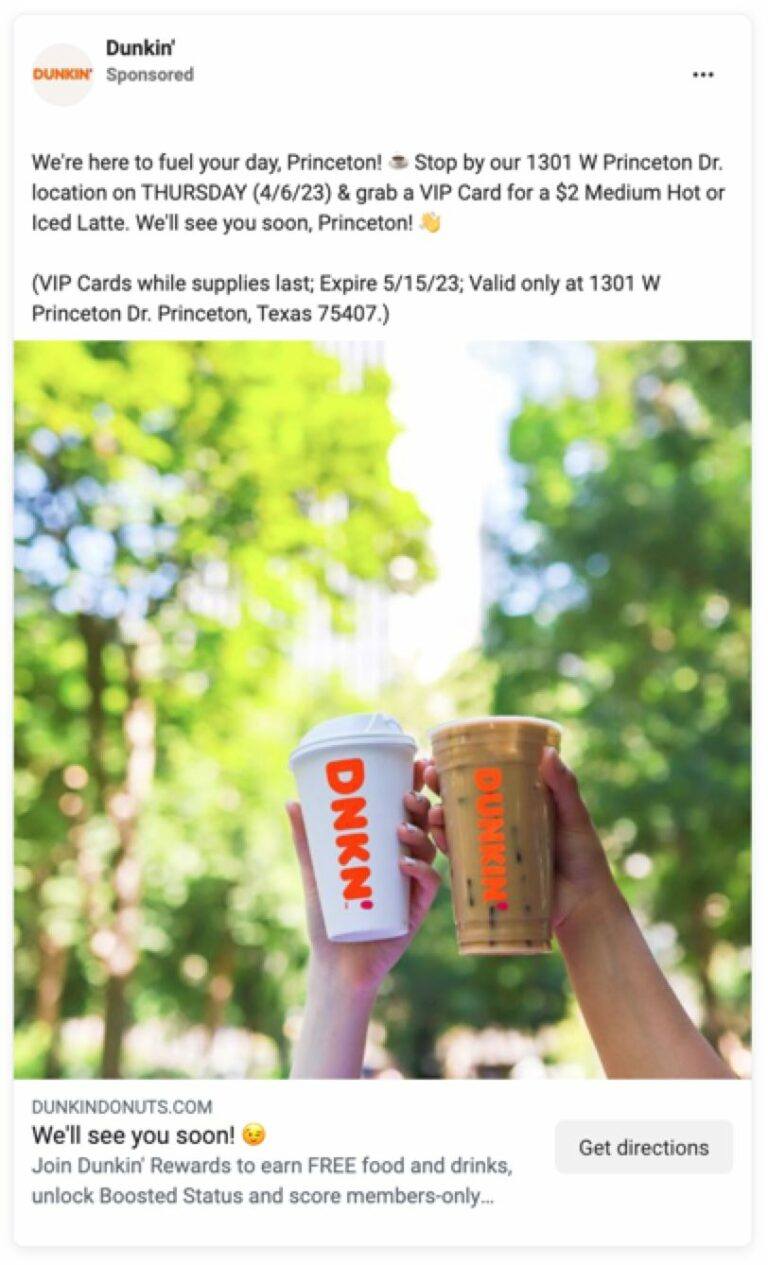The image size is (768, 1265).
Task: Open the Dunkin' page name link
Action: click(x=141, y=47)
